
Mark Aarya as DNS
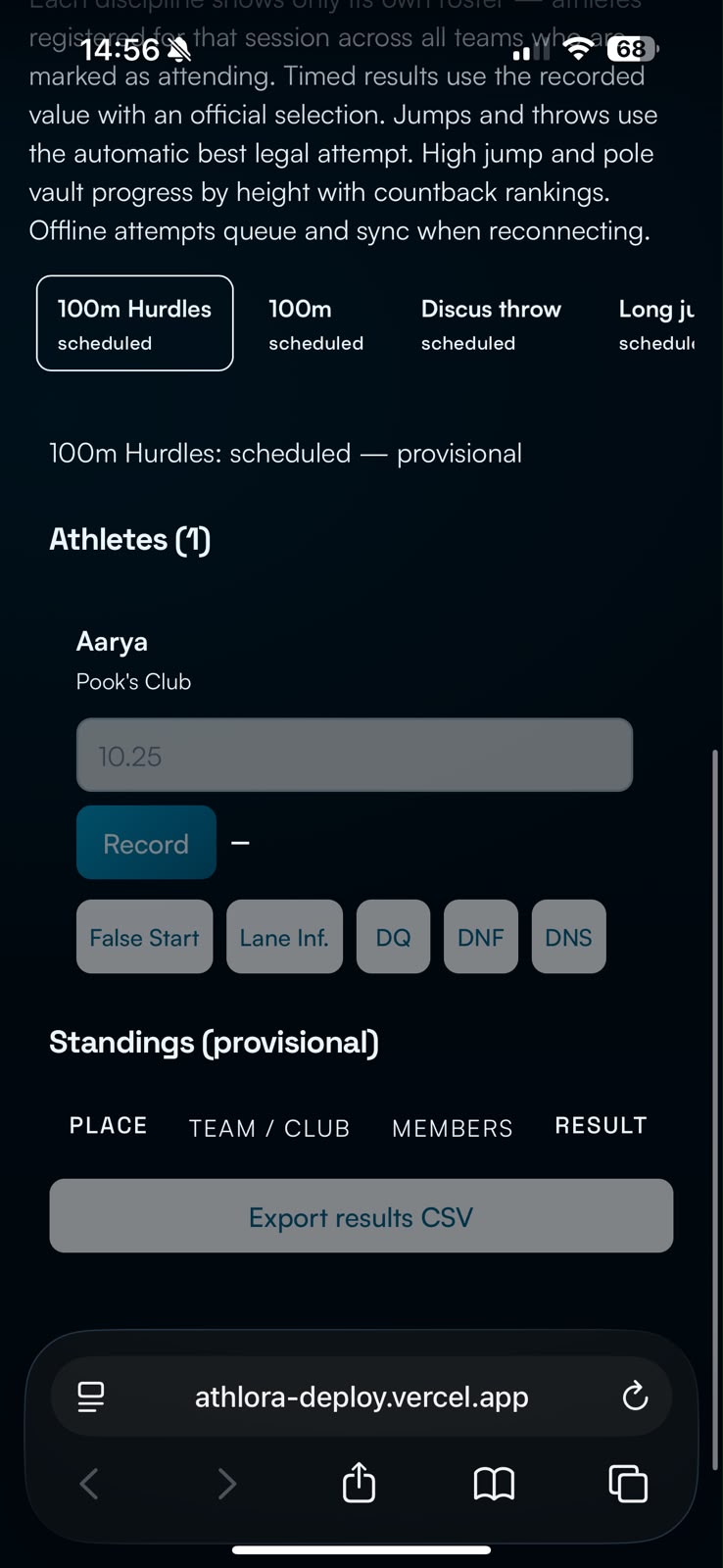point(568,937)
